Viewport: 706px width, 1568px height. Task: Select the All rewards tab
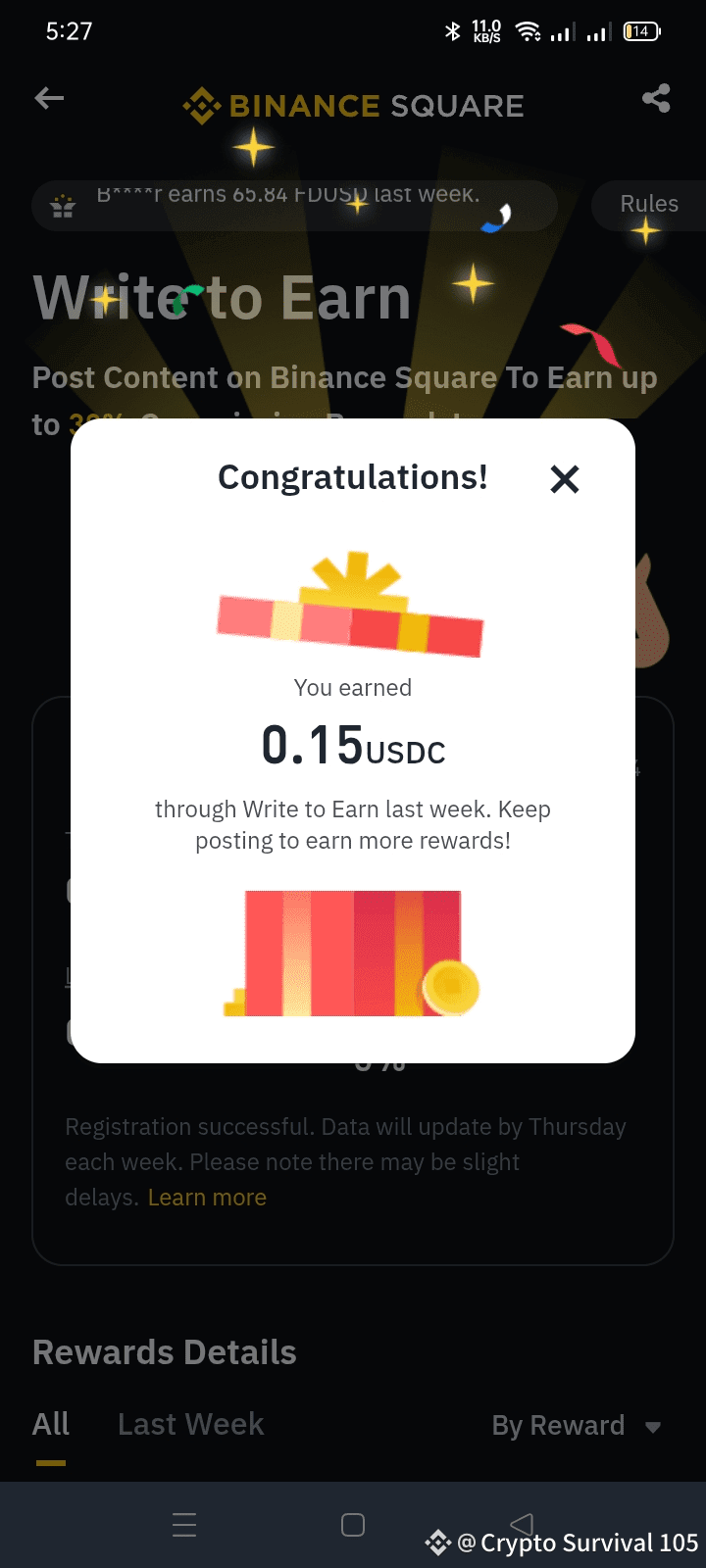[51, 1424]
